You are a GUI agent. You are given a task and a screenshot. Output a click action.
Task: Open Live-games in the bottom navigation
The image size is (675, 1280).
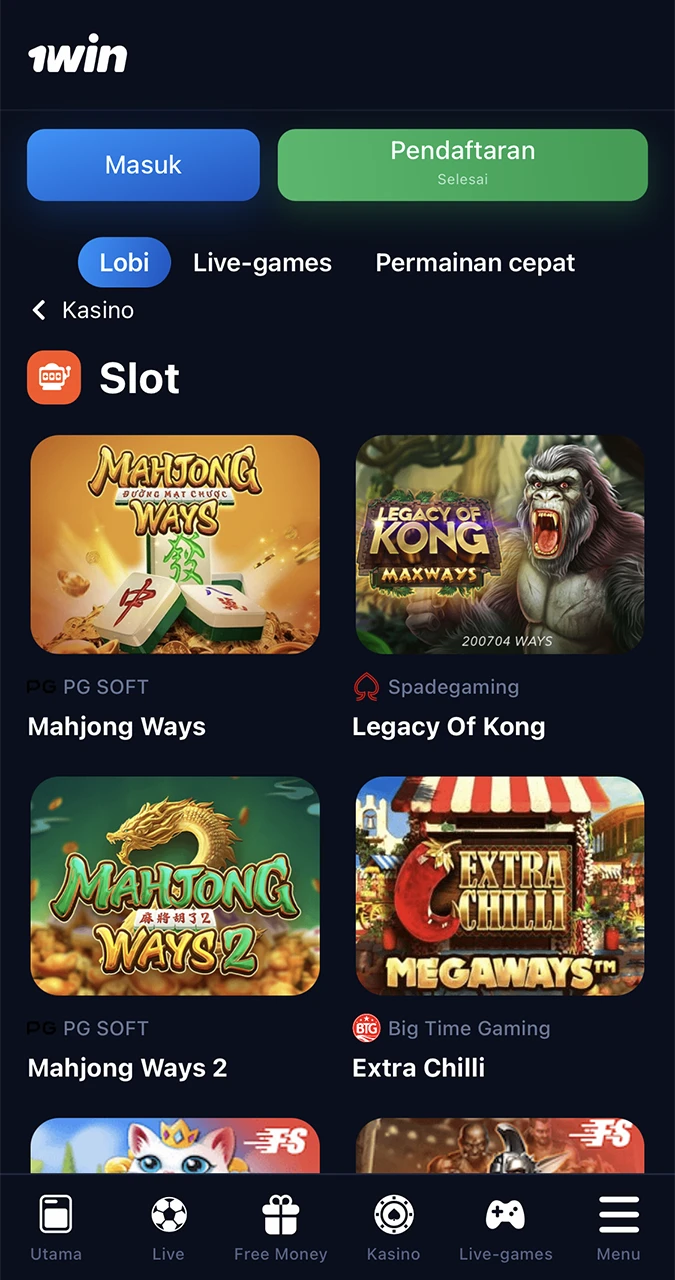point(505,1228)
